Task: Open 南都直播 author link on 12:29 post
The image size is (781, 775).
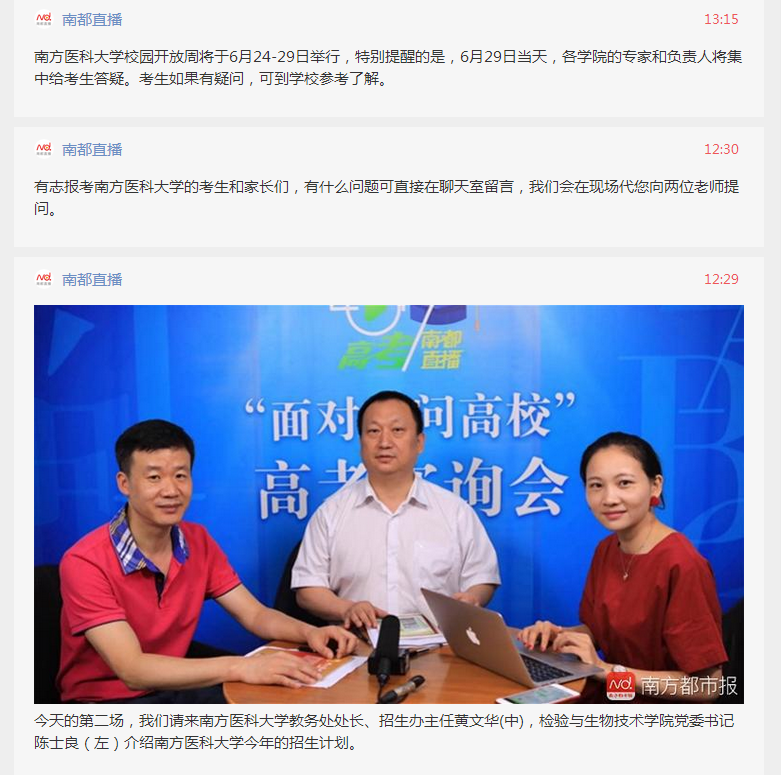Action: [92, 279]
